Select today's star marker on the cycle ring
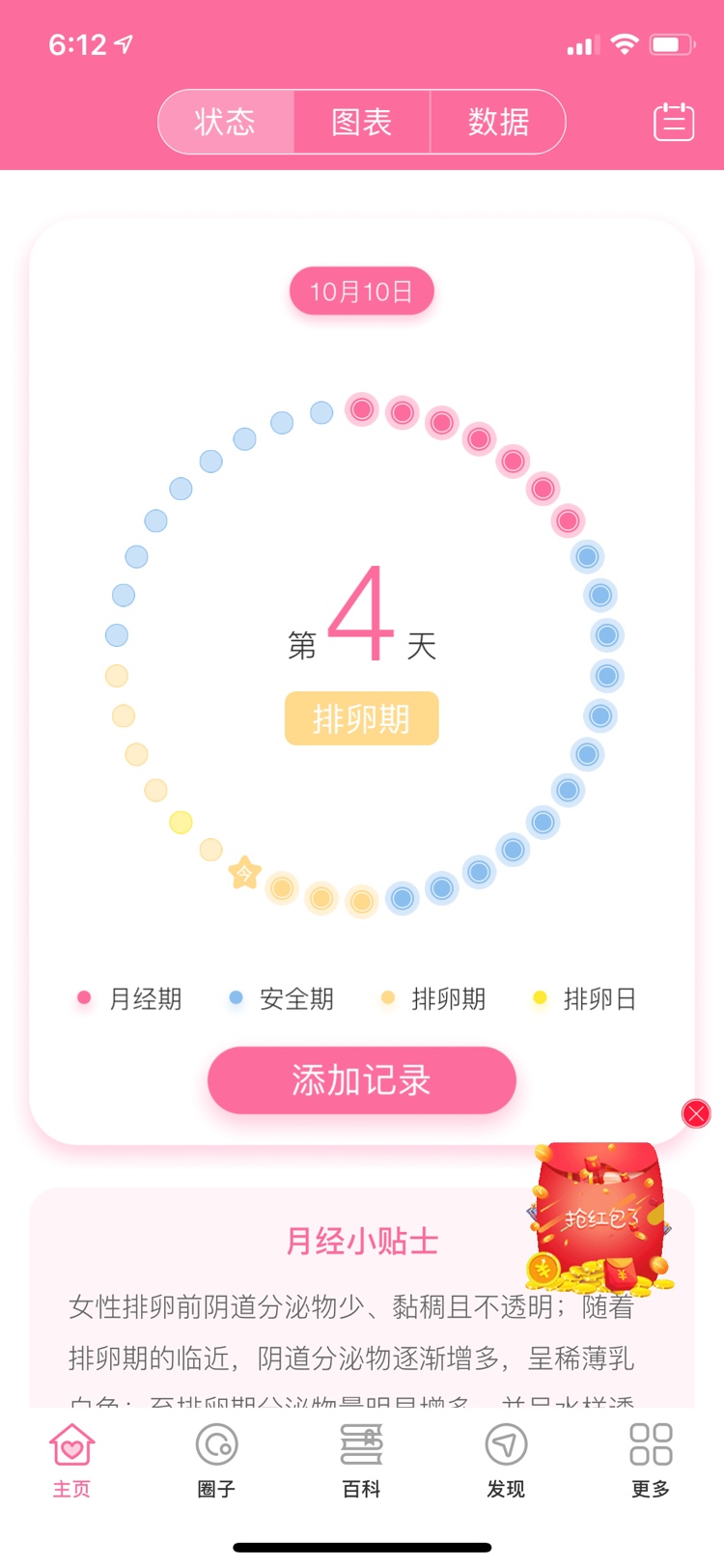724x1568 pixels. (244, 874)
